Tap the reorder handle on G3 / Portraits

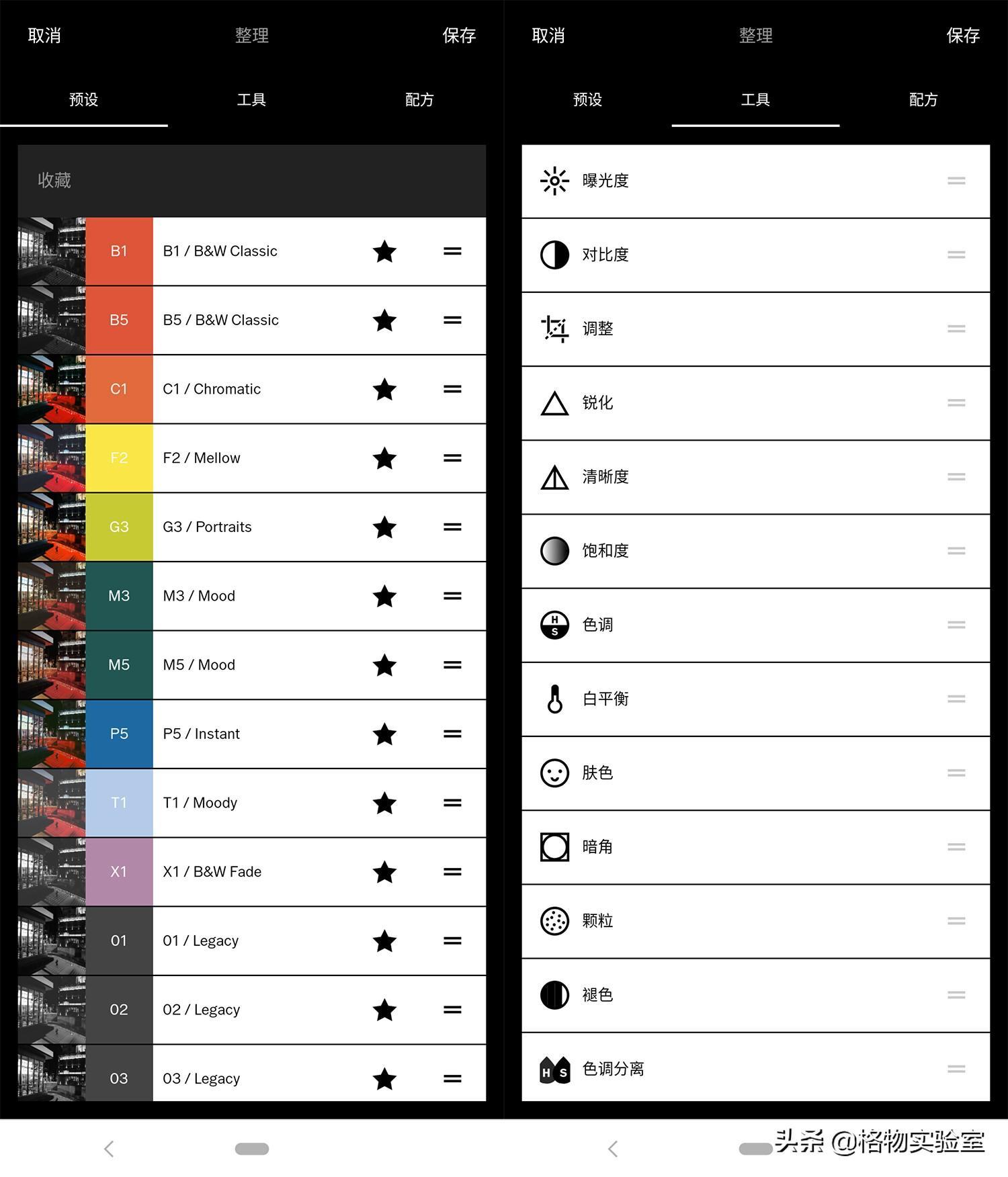coord(452,527)
